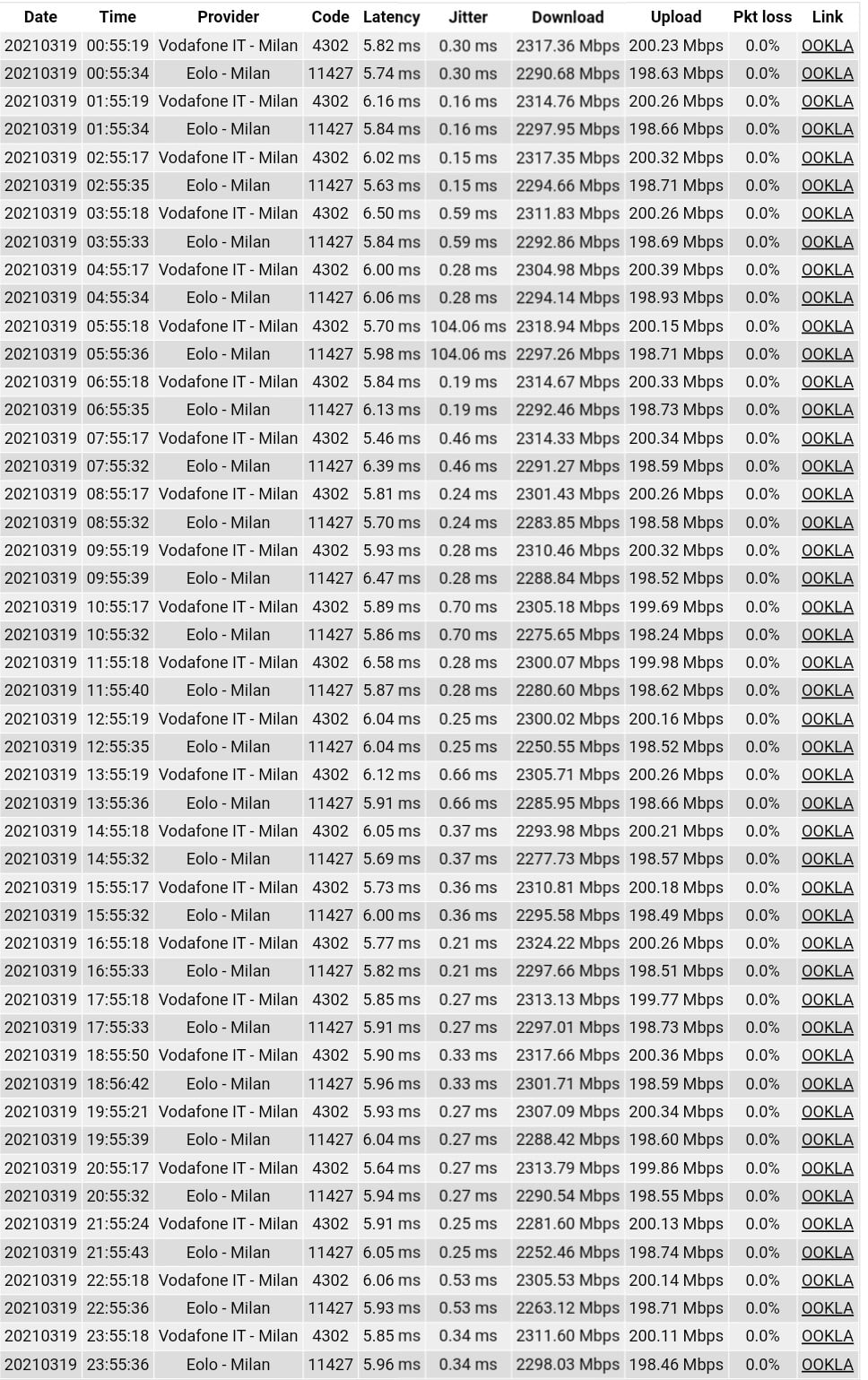Open OOKLA link for the 08:55:17 Vodafone test
Image resolution: width=868 pixels, height=1380 pixels.
827,494
